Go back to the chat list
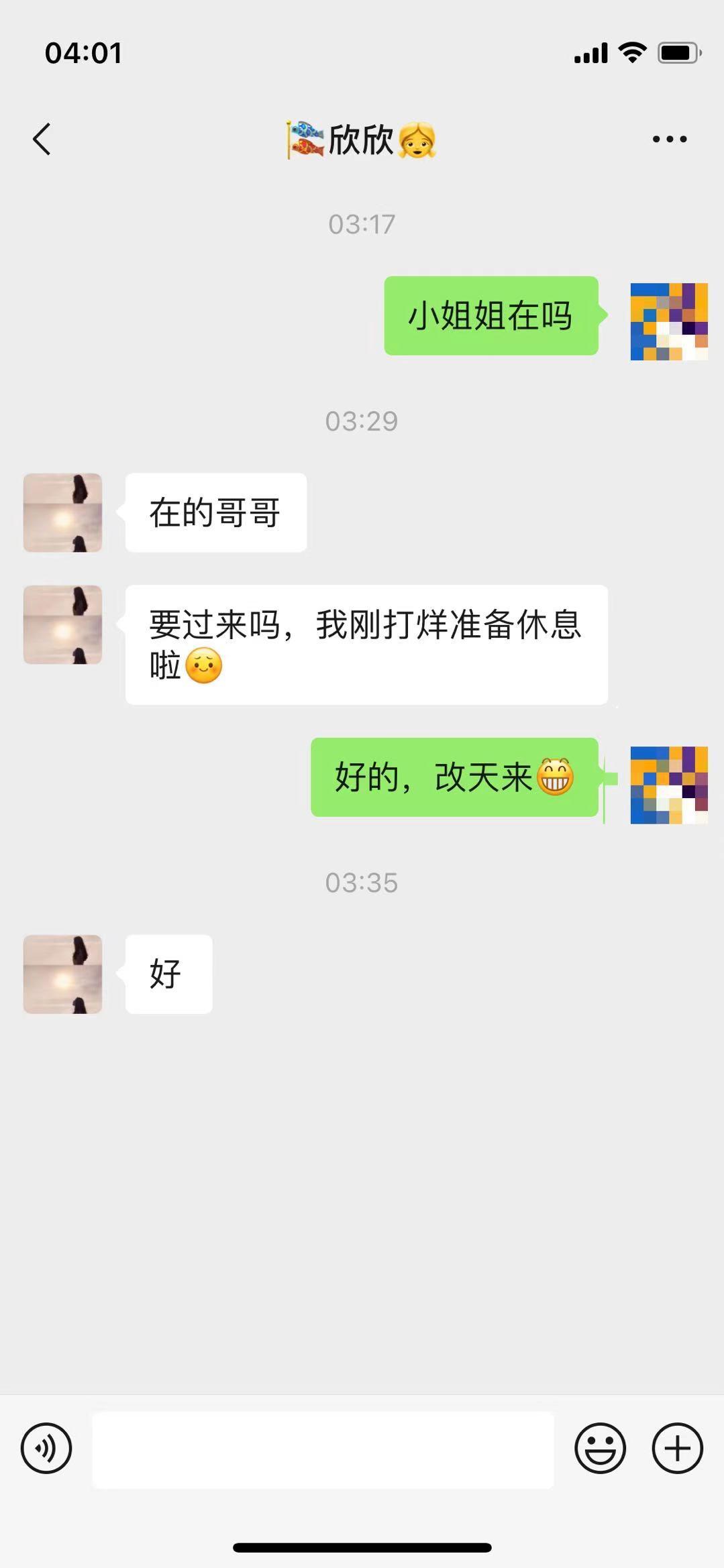The image size is (724, 1568). point(42,139)
